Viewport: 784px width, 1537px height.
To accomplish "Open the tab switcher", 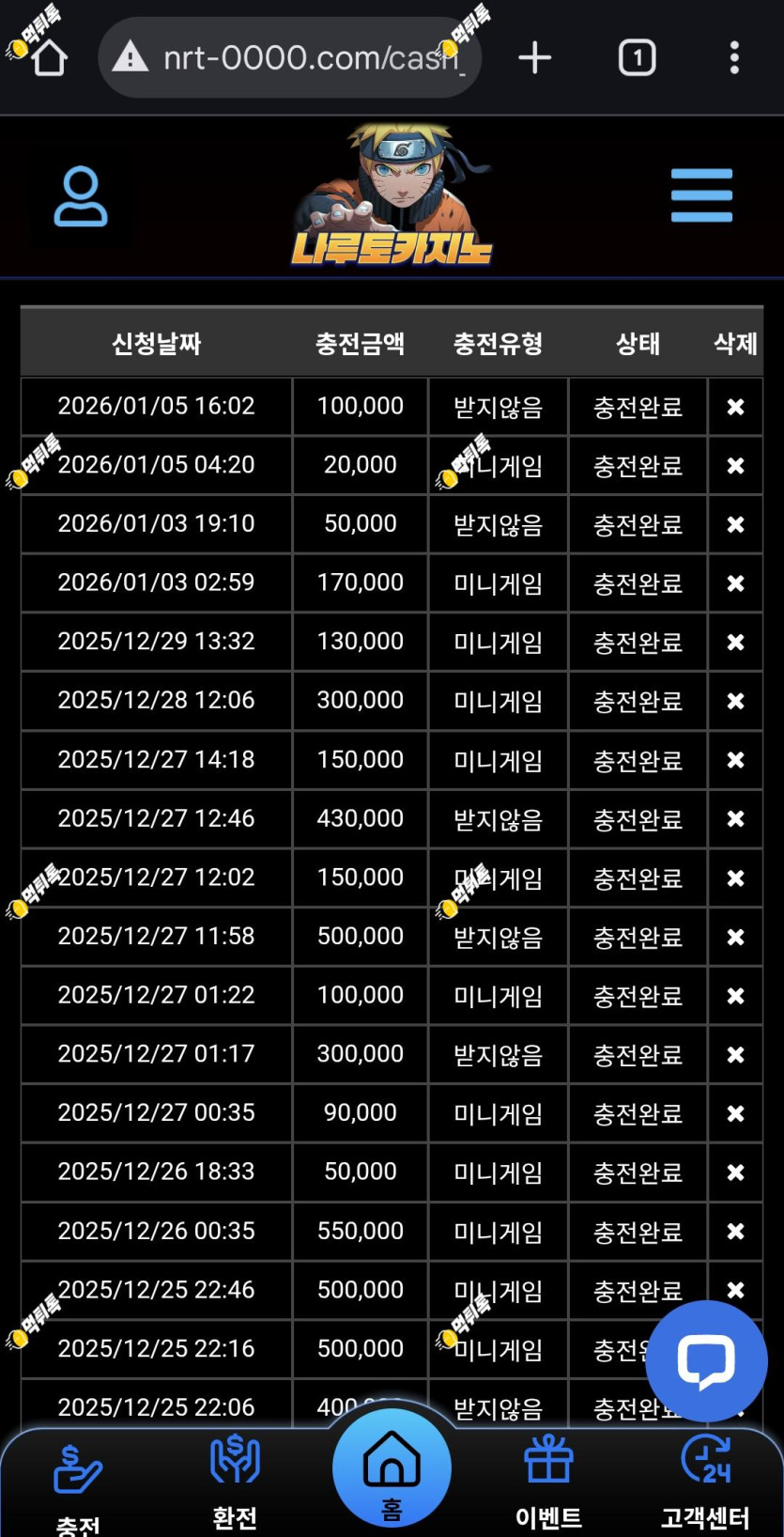I will 637,58.
